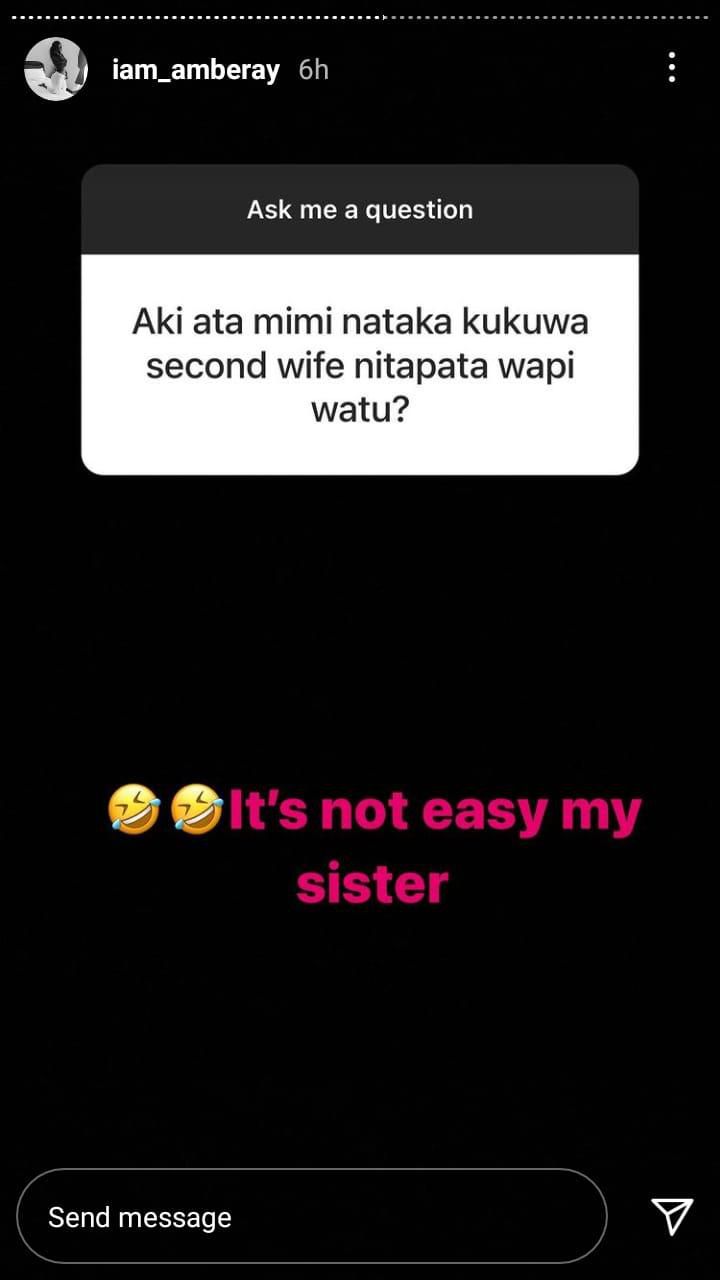Image resolution: width=720 pixels, height=1280 pixels.
Task: Open the three-dot overflow menu
Action: click(x=671, y=68)
